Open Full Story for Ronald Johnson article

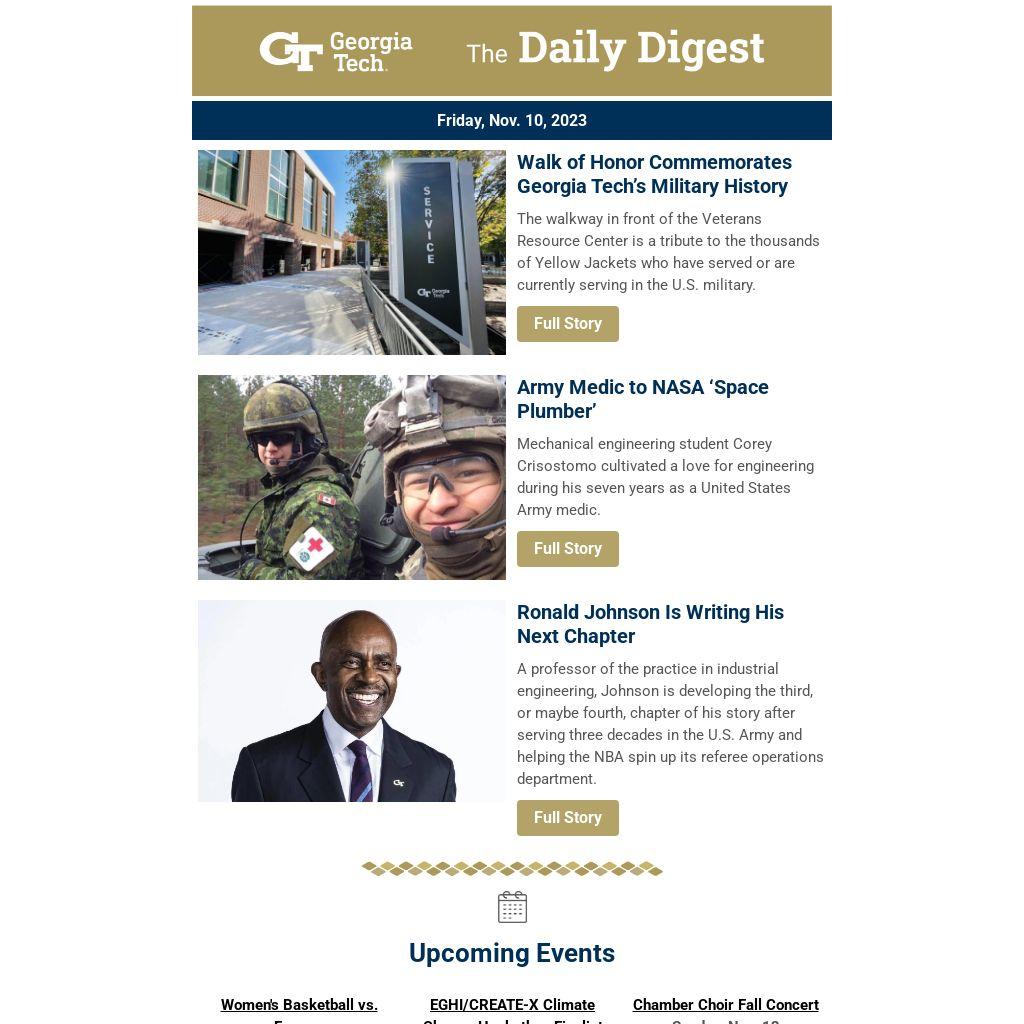point(567,818)
